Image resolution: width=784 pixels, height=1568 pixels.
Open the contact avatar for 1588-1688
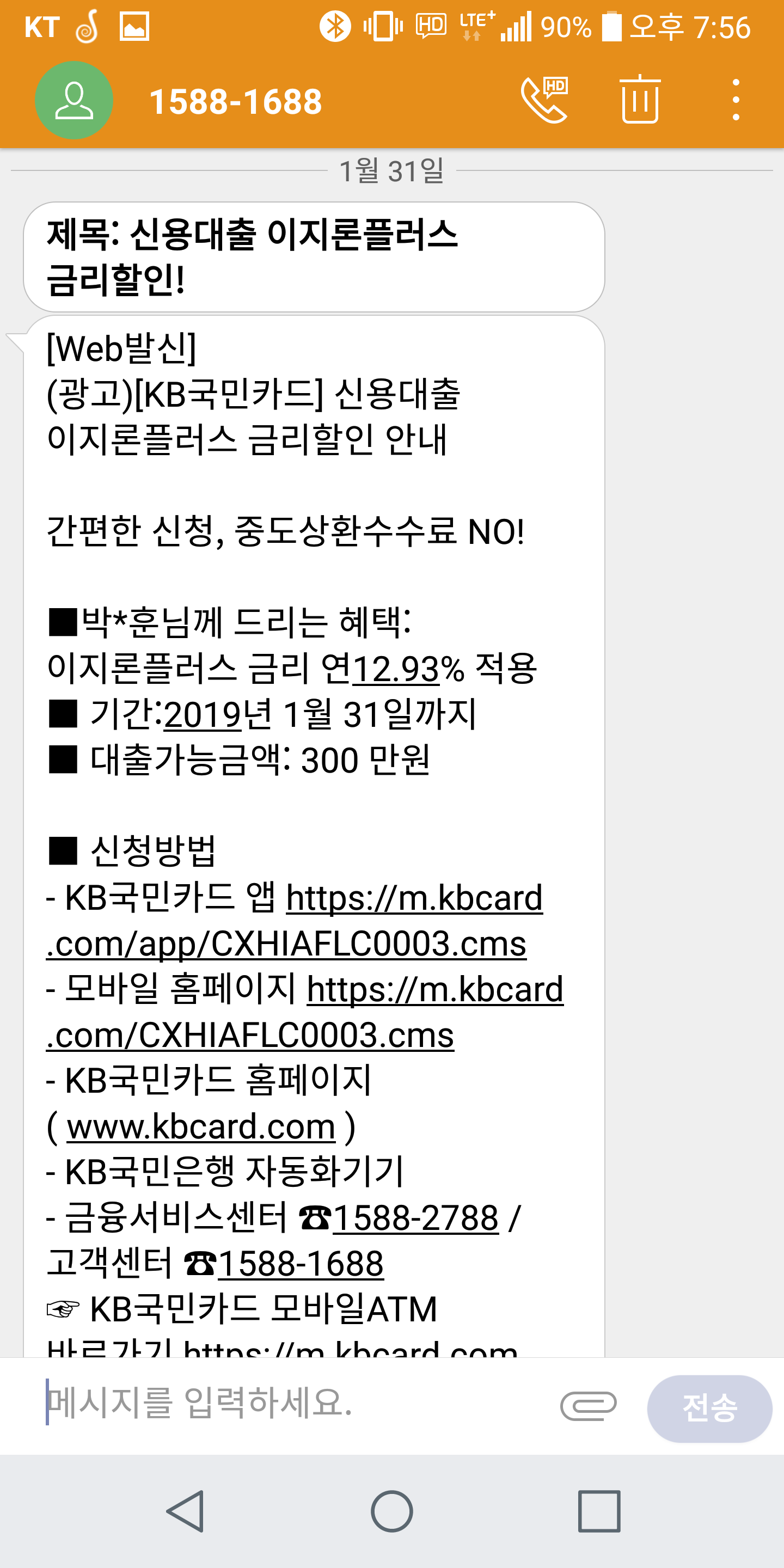[x=73, y=100]
